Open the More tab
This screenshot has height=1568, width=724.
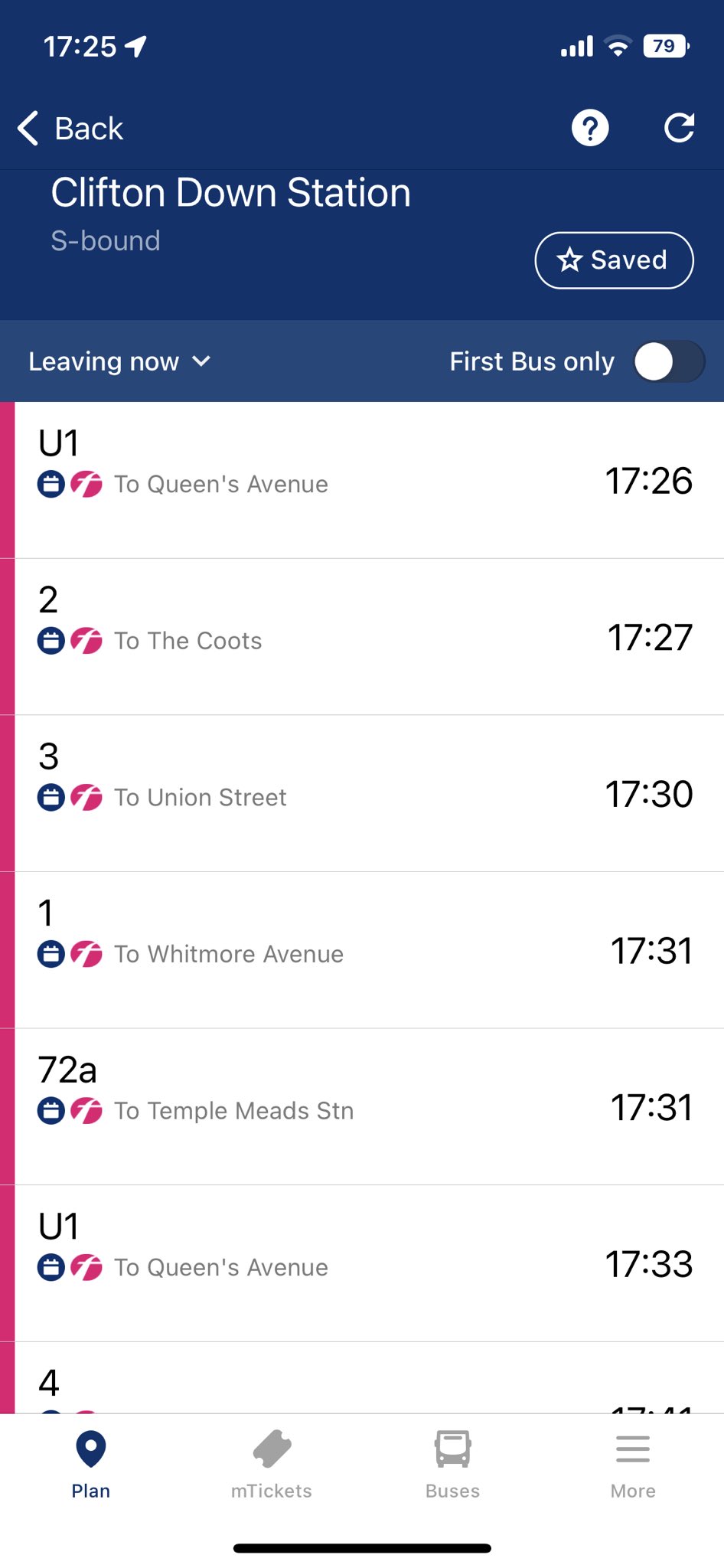tap(633, 1465)
